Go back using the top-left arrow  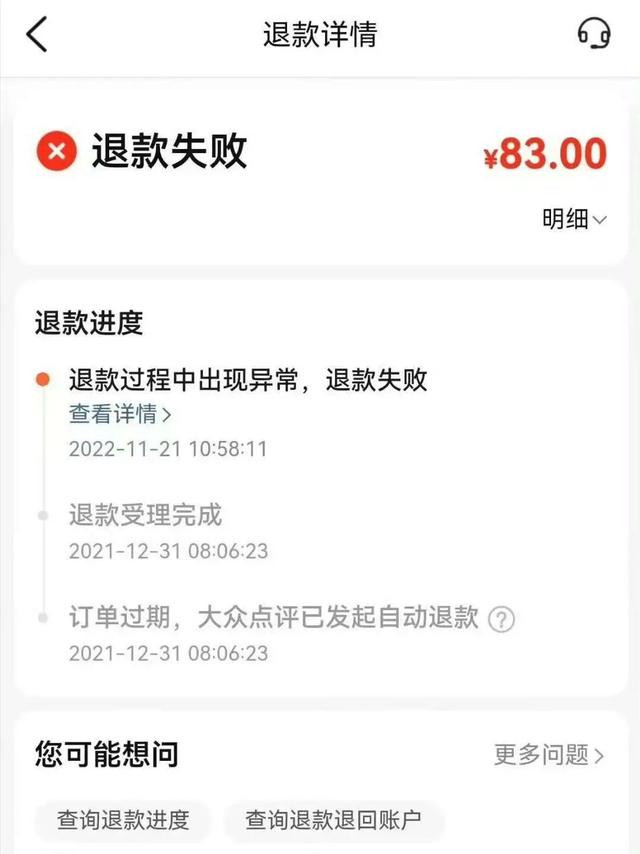click(37, 35)
